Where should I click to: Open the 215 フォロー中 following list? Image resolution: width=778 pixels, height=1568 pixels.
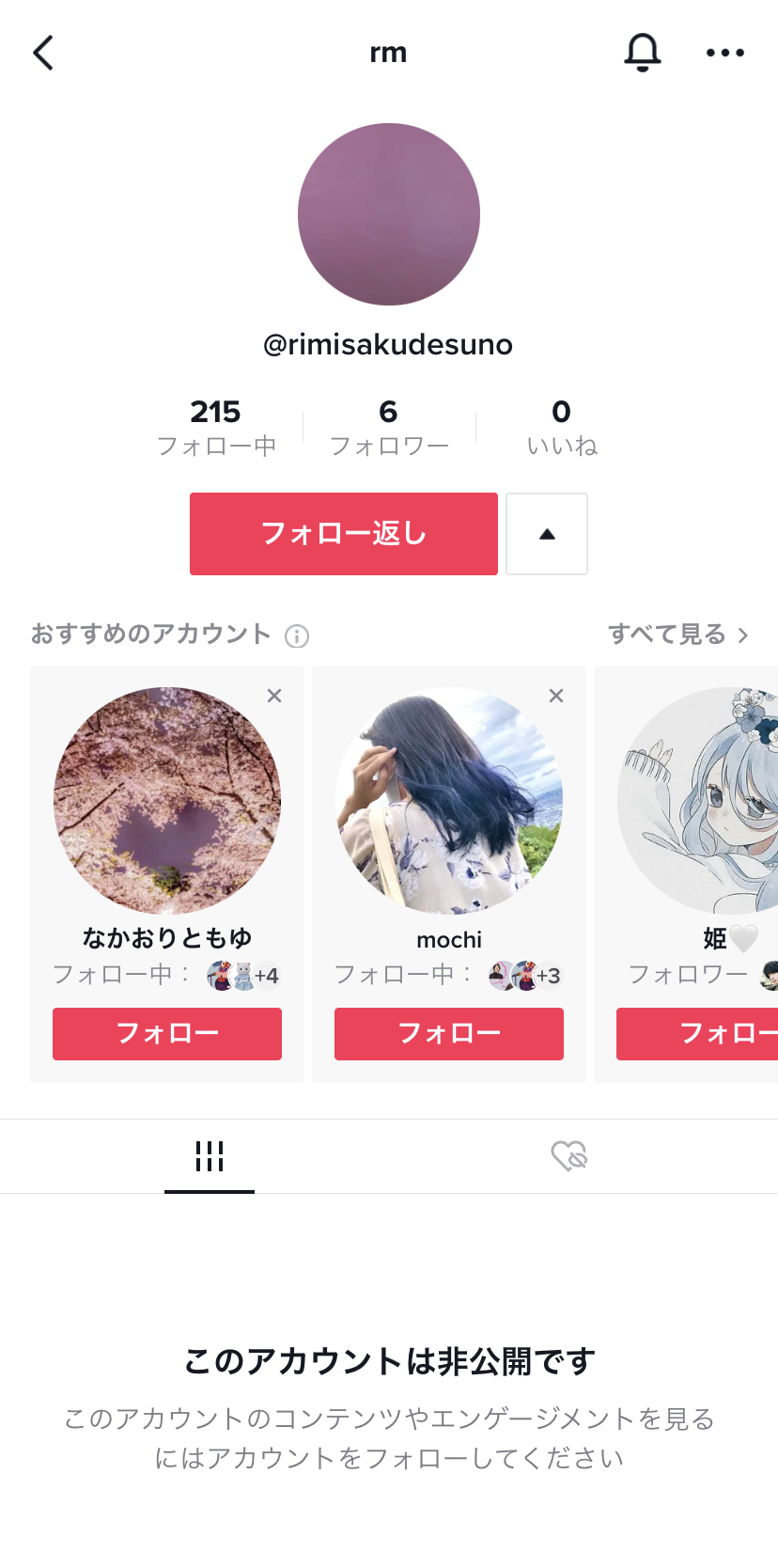coord(216,426)
